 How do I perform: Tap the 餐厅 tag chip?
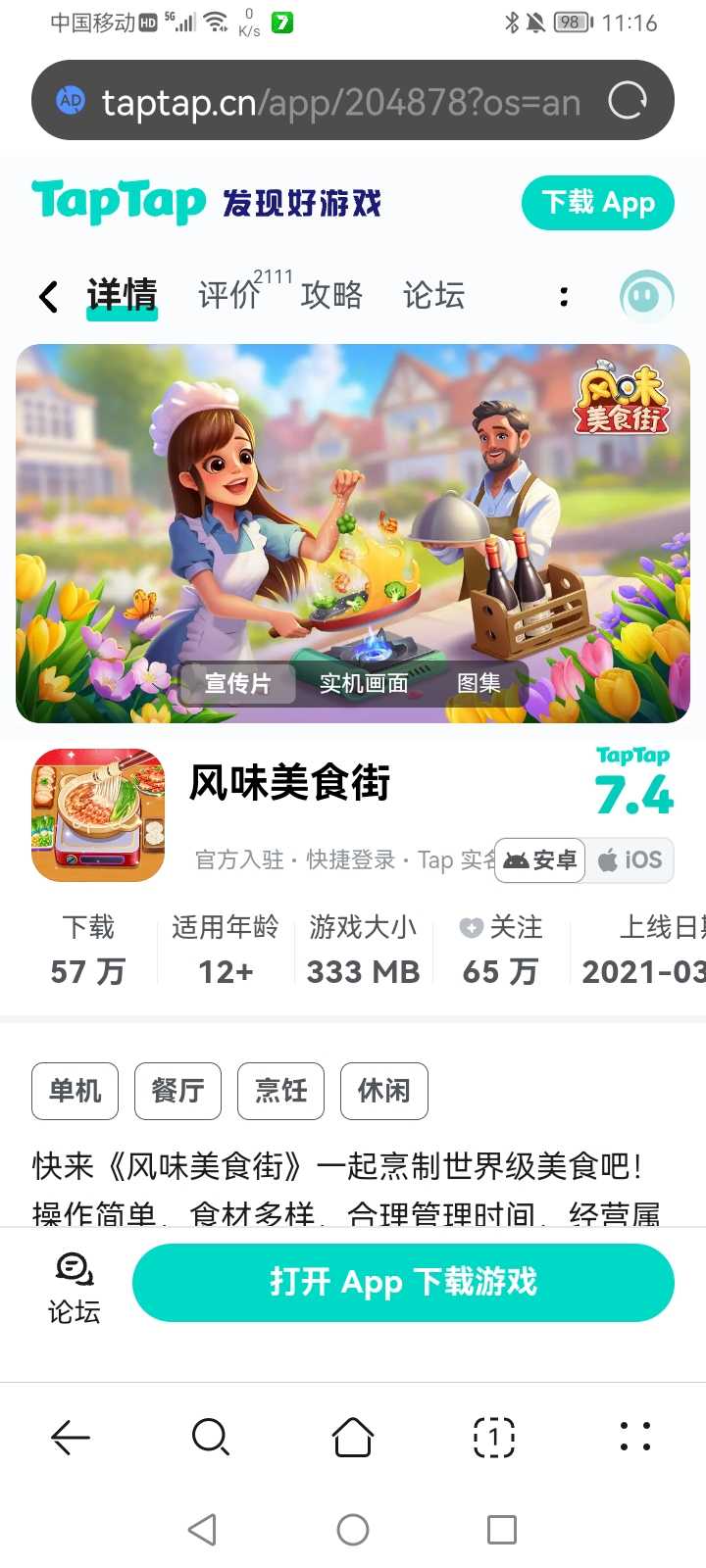(177, 1091)
